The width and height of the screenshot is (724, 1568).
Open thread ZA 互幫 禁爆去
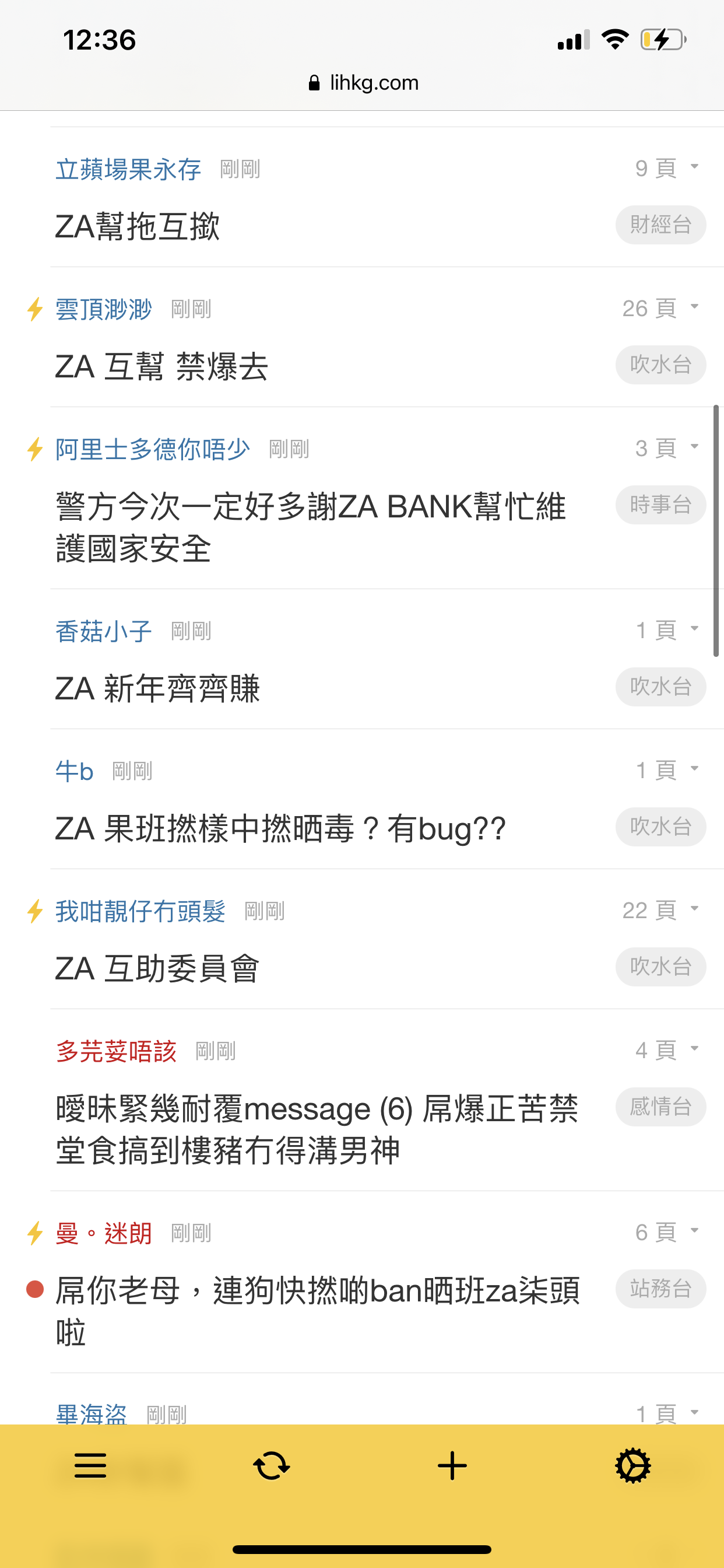161,366
